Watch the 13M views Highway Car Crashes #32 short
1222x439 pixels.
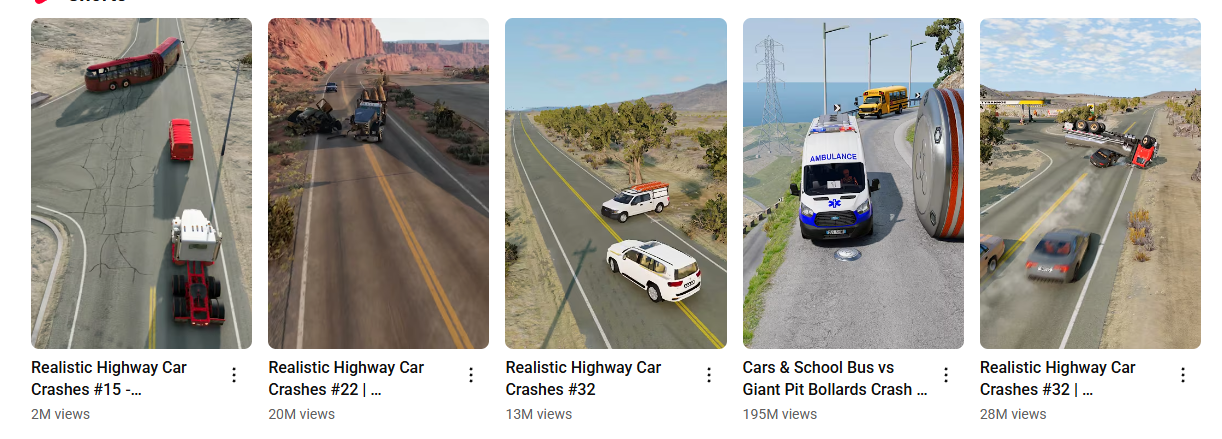click(x=615, y=183)
